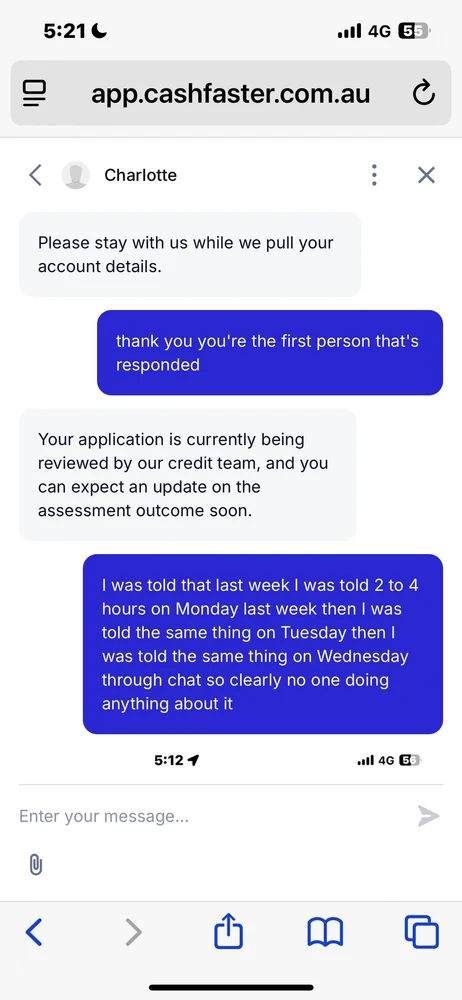Close the chat window
Viewport: 462px width, 1000px height.
(x=426, y=175)
